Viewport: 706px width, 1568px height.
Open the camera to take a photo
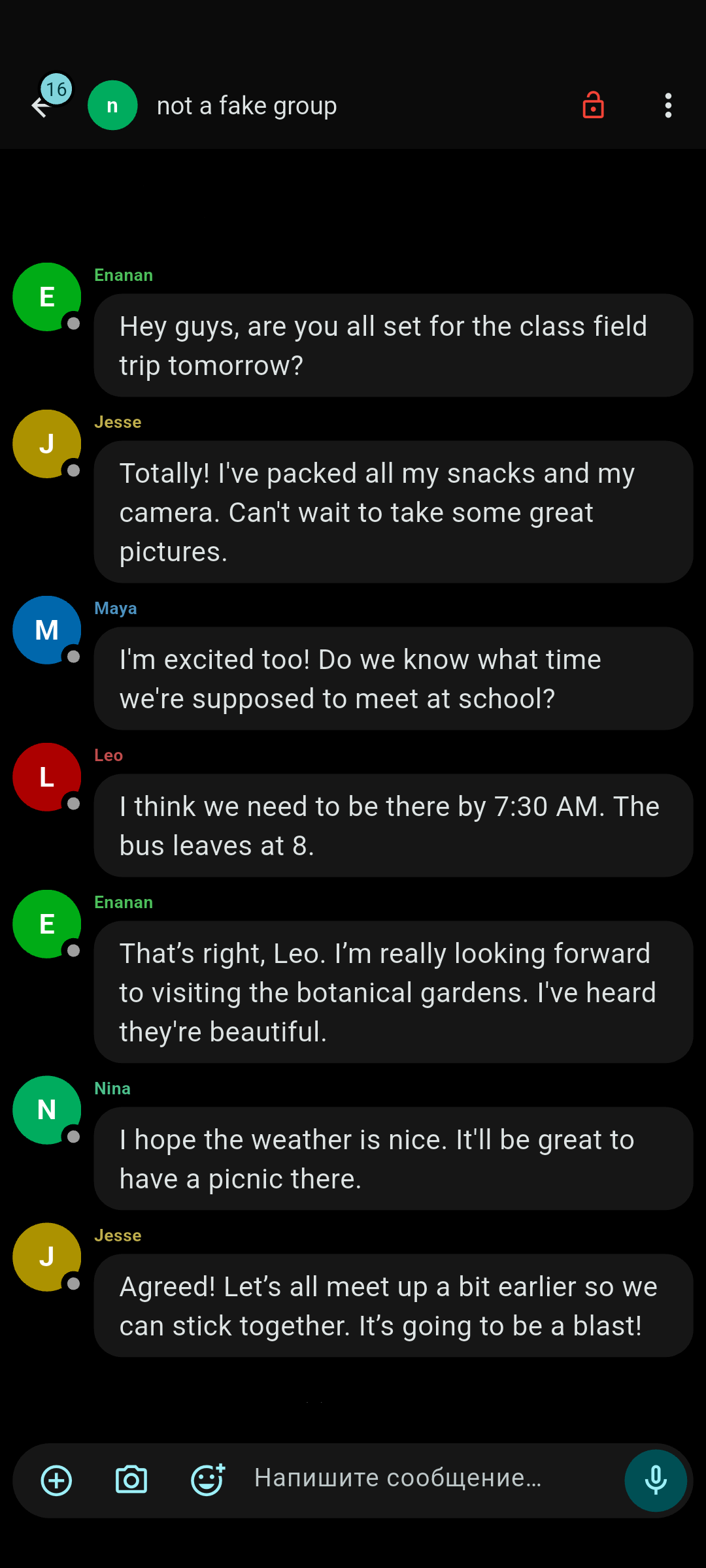tap(131, 1480)
